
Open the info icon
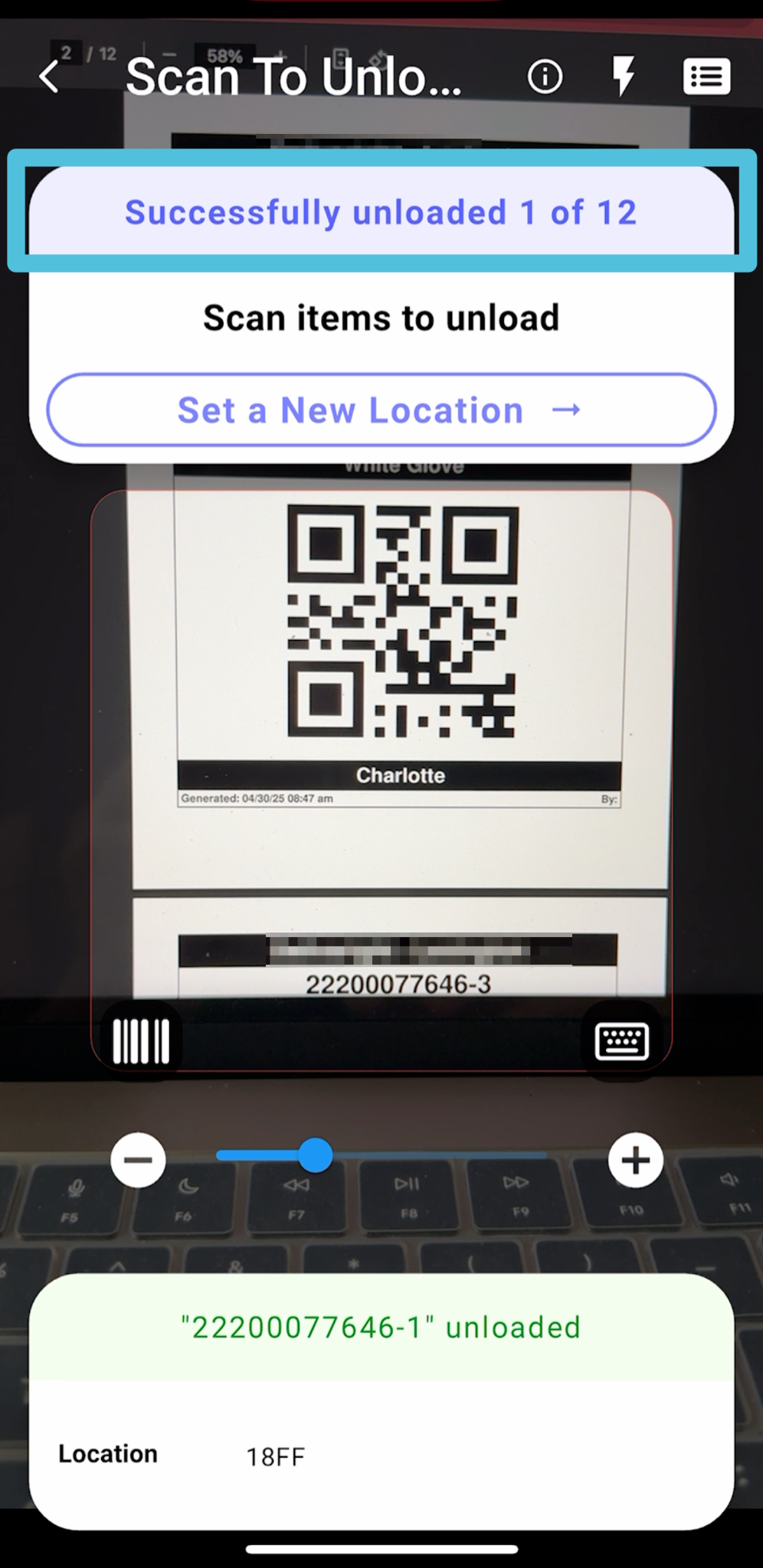point(545,77)
